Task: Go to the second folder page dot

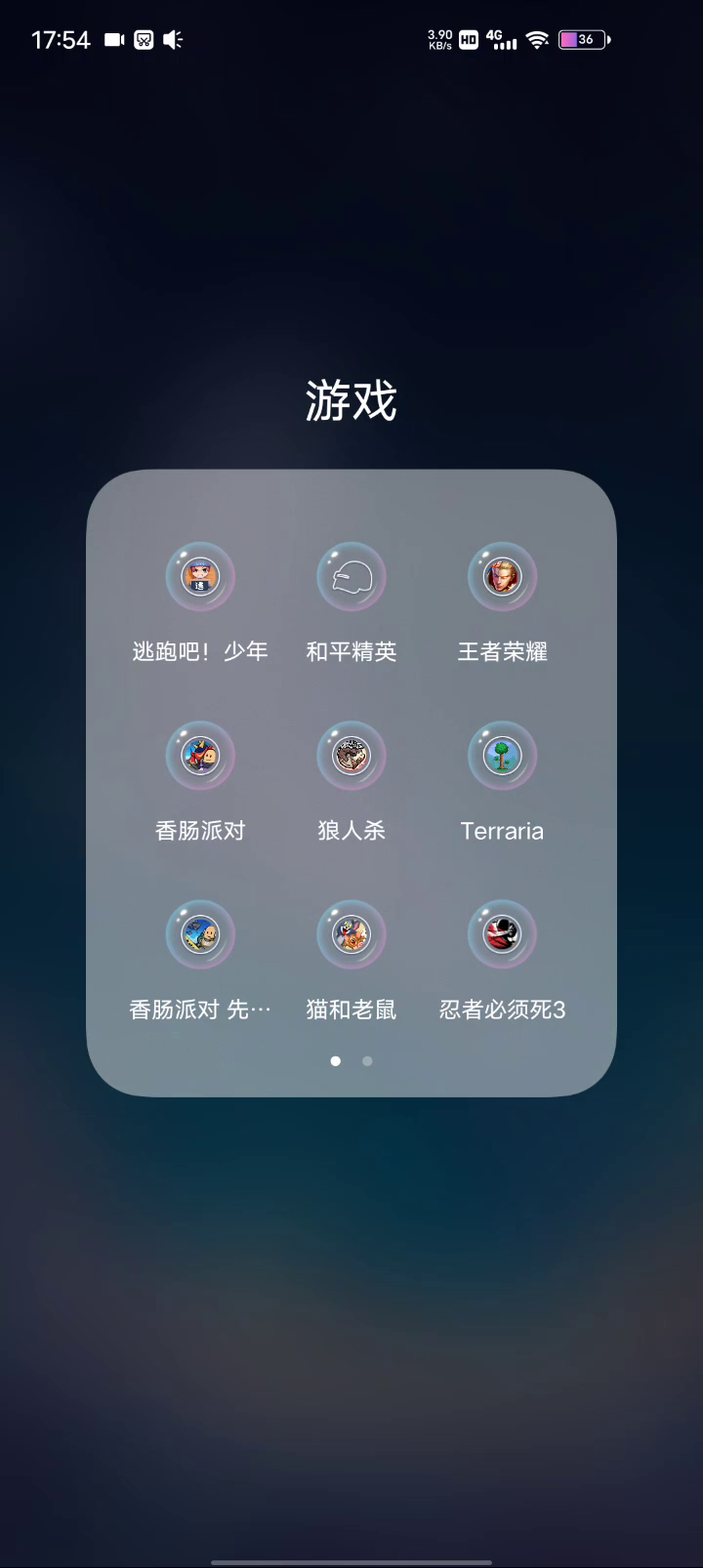Action: (x=367, y=1061)
